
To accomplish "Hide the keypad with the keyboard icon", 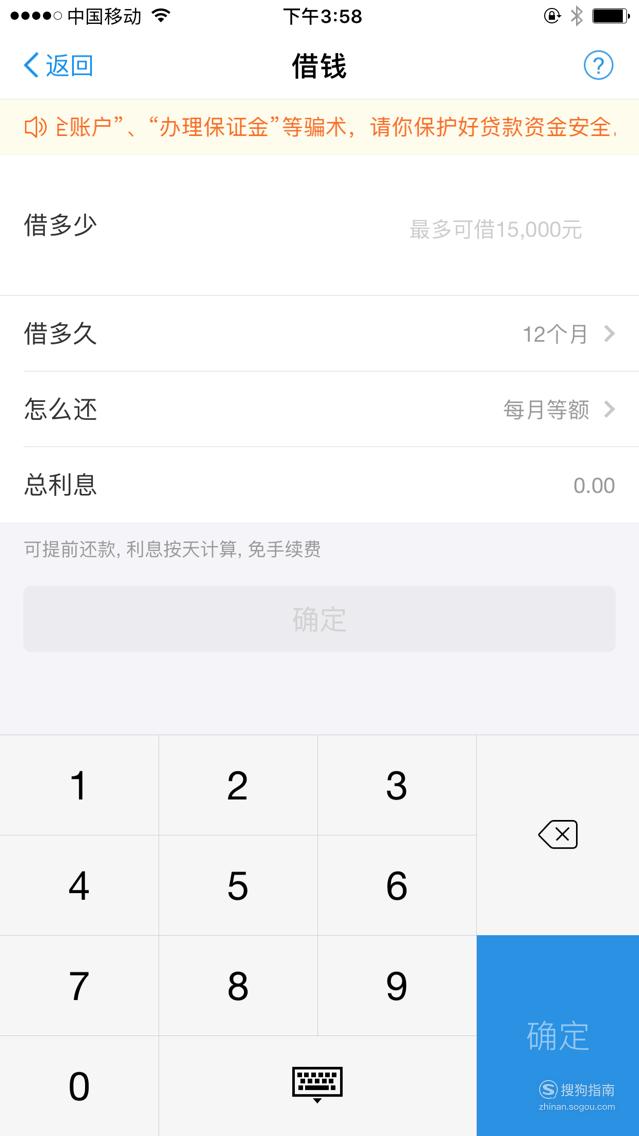I will (317, 1086).
